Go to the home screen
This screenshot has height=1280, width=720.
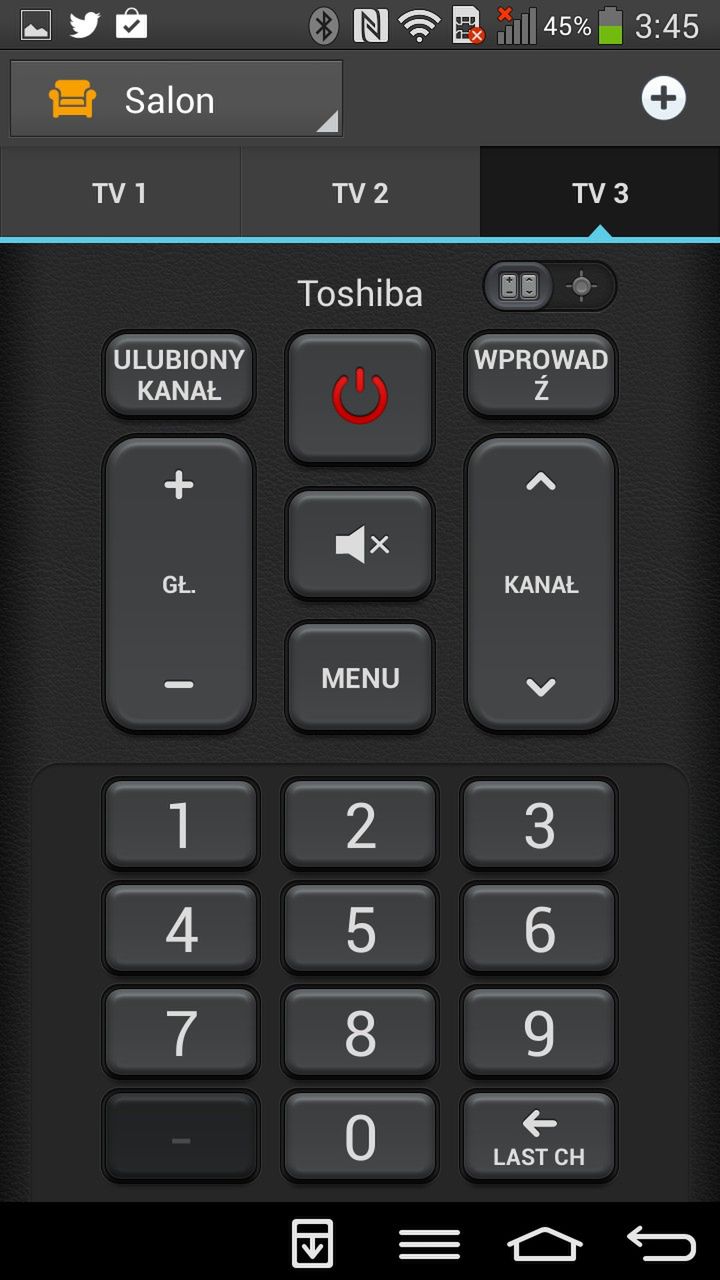(x=545, y=1244)
